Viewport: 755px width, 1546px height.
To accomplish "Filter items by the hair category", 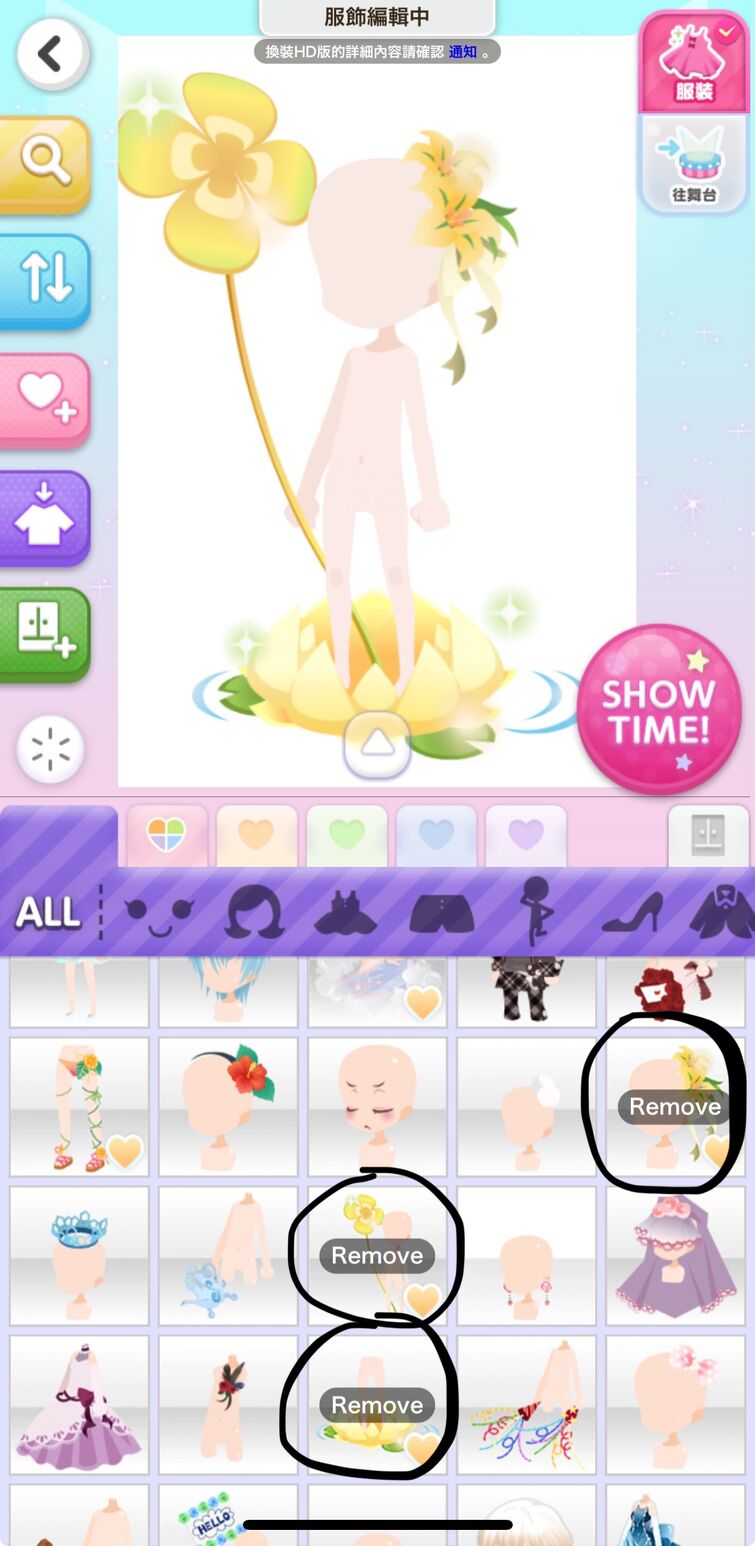I will (x=254, y=912).
